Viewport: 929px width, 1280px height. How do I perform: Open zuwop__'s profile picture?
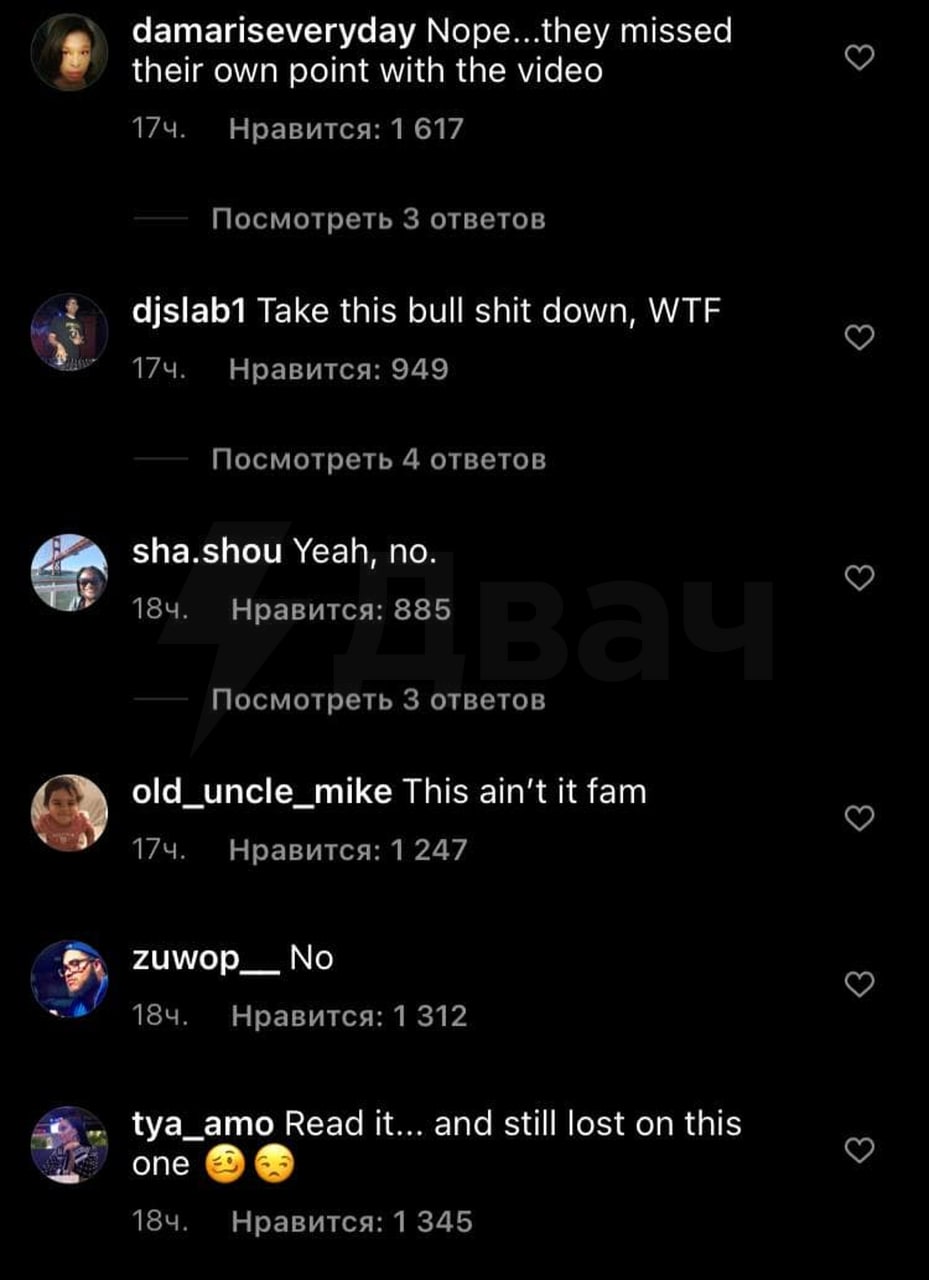pos(69,978)
